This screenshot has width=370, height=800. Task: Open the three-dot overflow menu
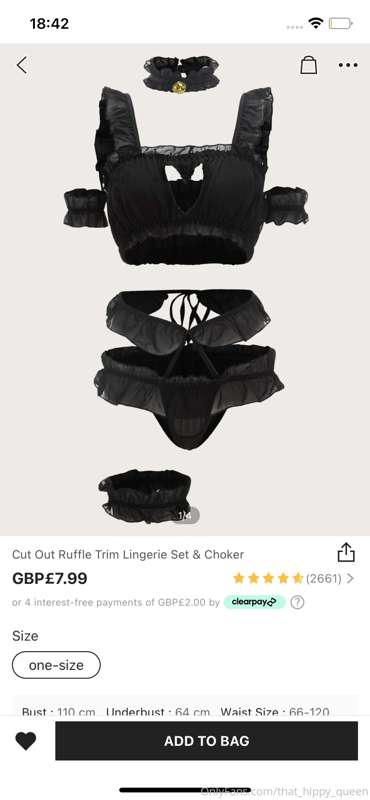coord(348,65)
